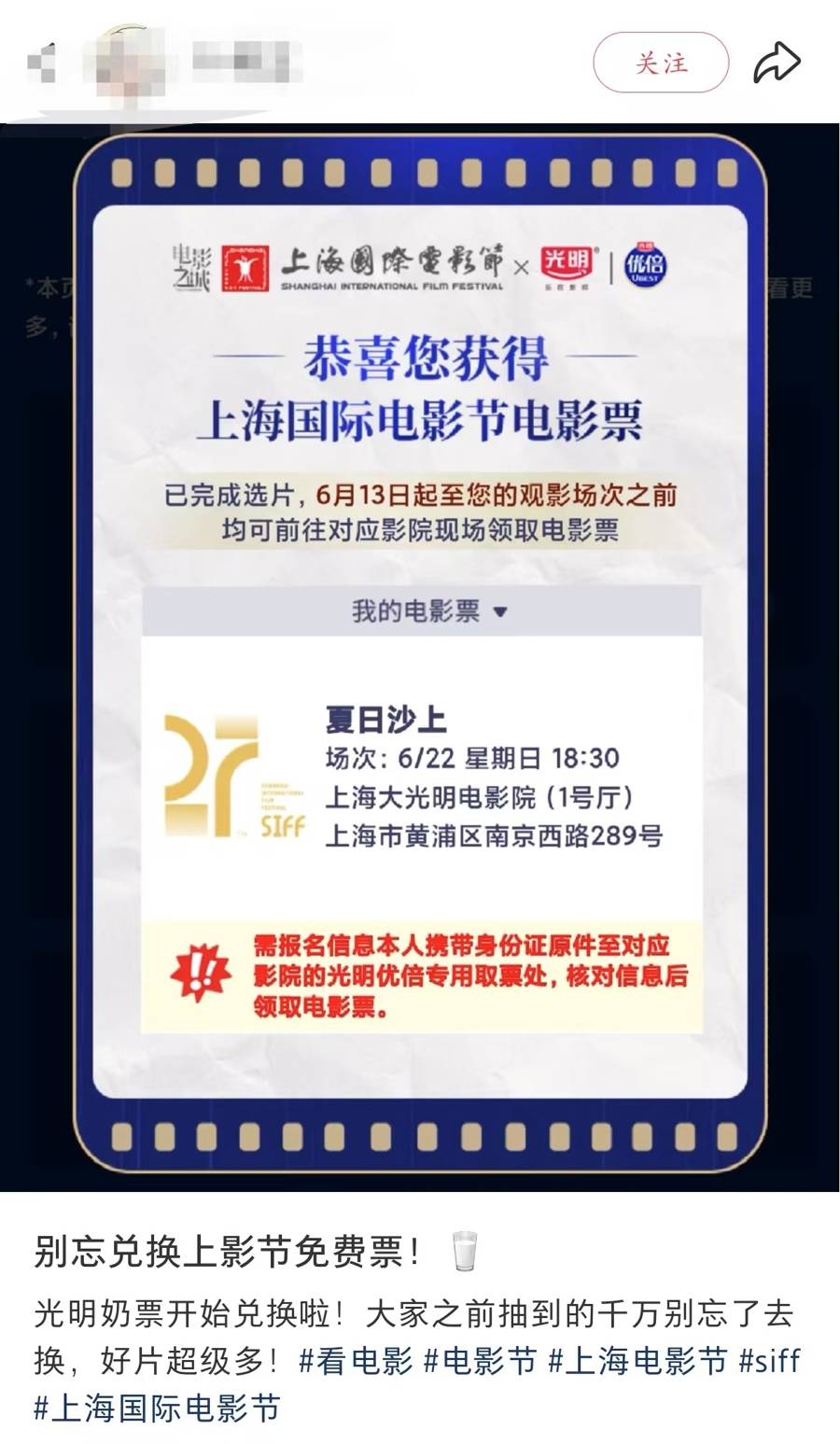
Task: Open hashtag #上海国际电影节
Action: [157, 1407]
